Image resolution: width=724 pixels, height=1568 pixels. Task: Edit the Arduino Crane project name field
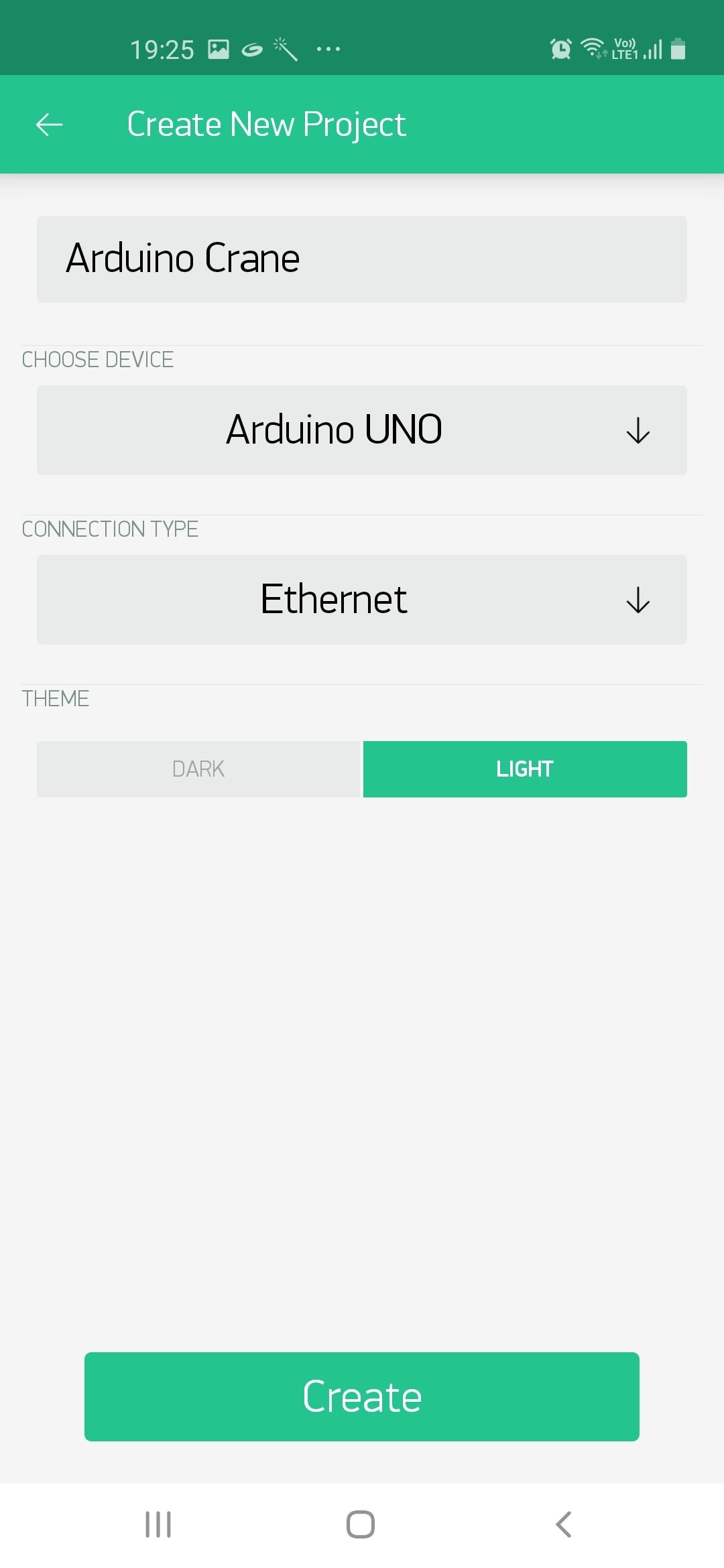tap(362, 259)
